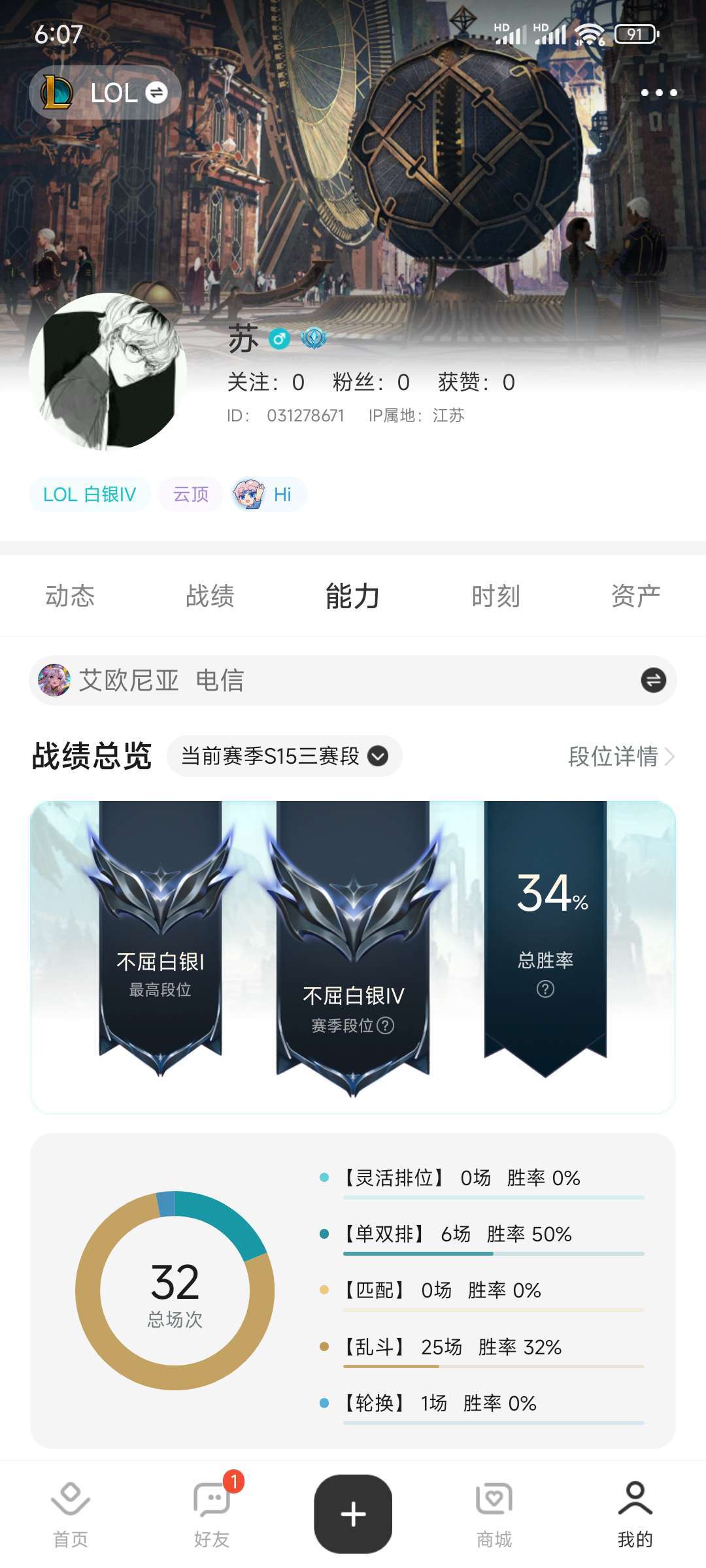Open the 商城 shop tab
Image resolution: width=706 pixels, height=1568 pixels.
[x=494, y=1514]
